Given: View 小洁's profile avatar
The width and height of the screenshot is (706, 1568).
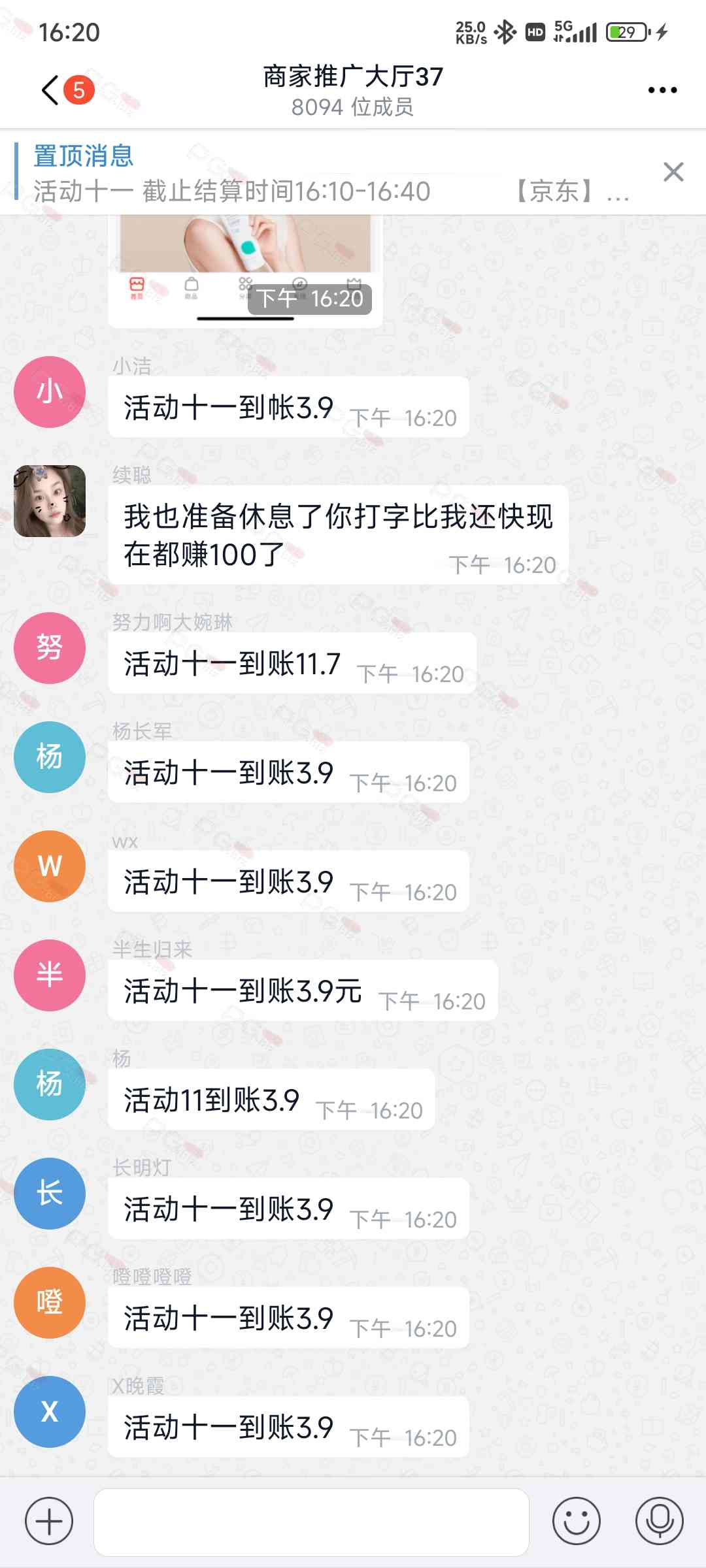Looking at the screenshot, I should (50, 392).
